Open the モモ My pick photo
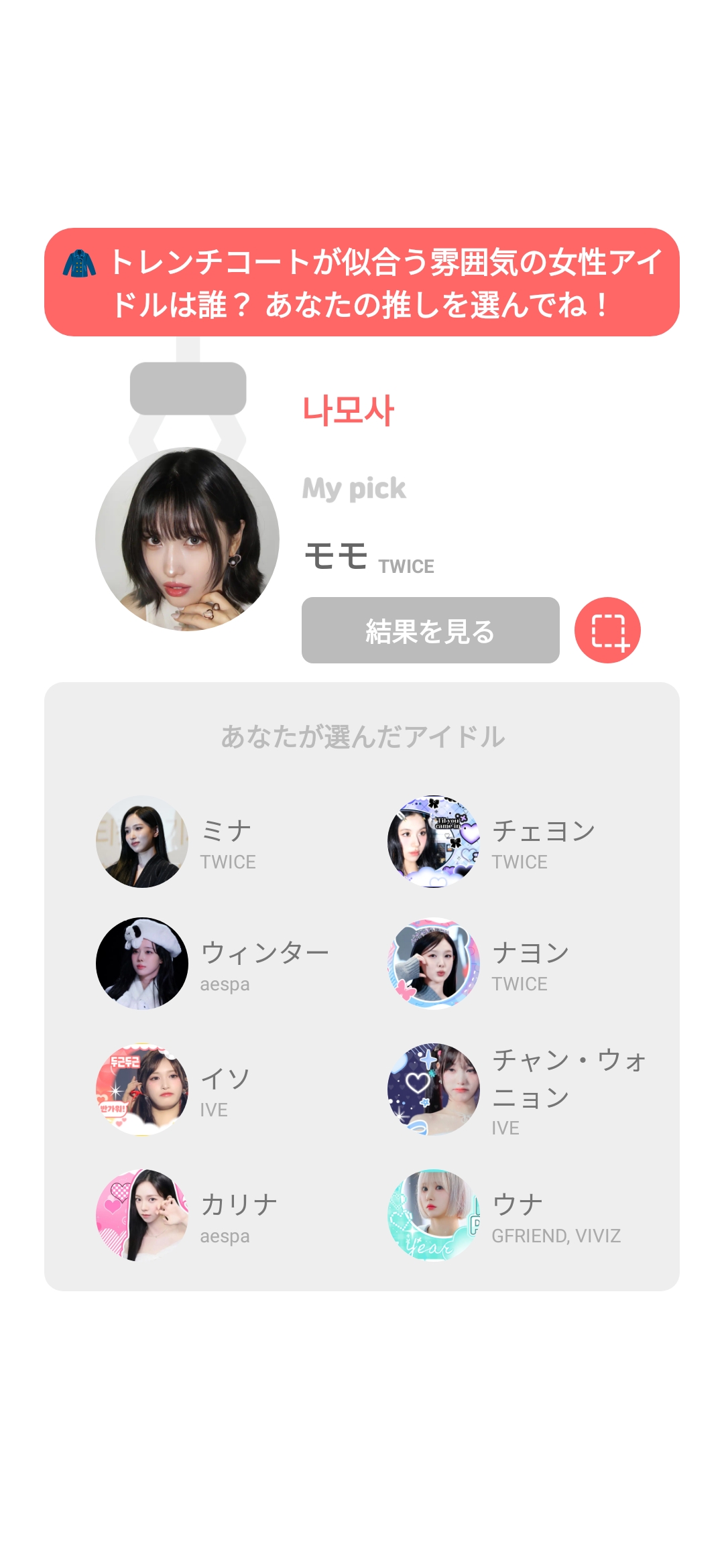The height and width of the screenshot is (1568, 724). point(188,539)
